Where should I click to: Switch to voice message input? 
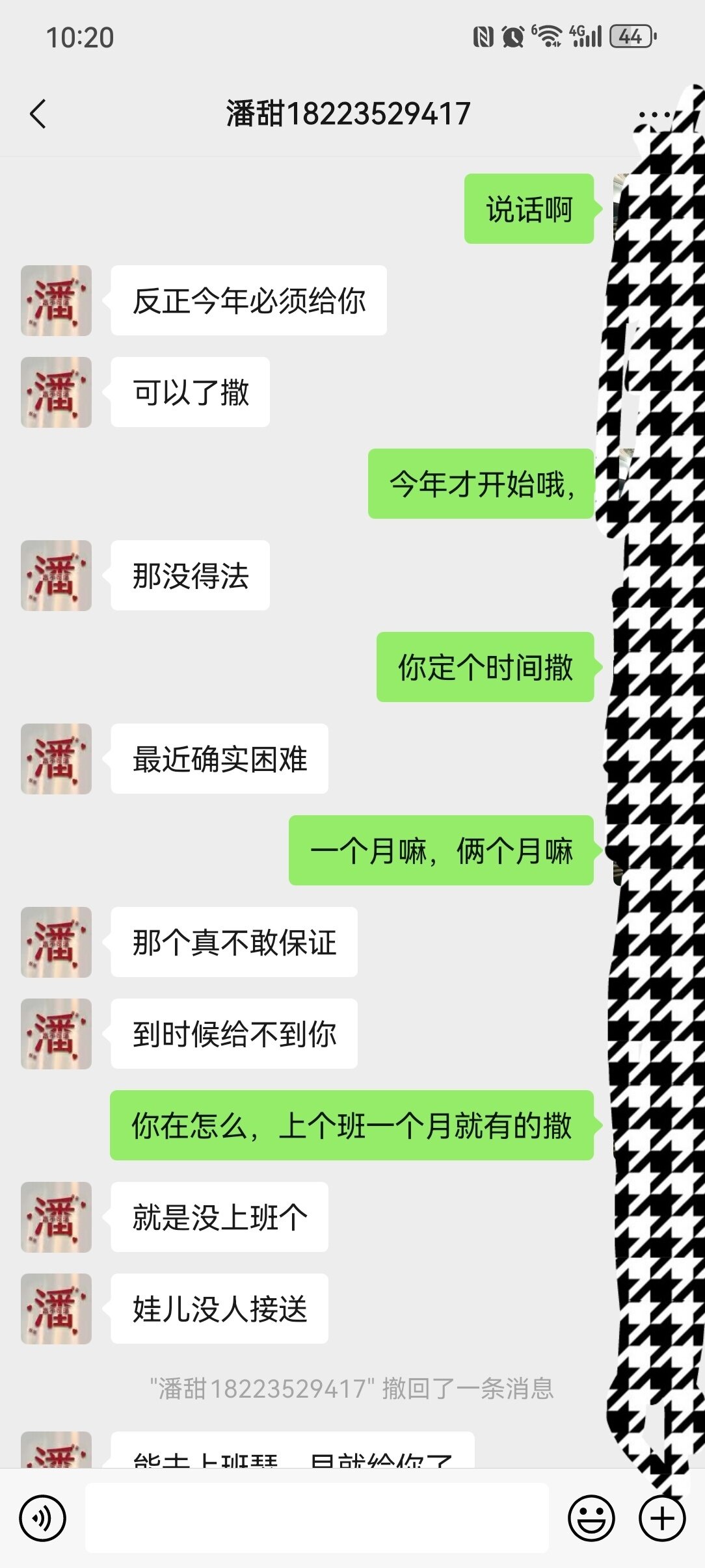pyautogui.click(x=42, y=1518)
